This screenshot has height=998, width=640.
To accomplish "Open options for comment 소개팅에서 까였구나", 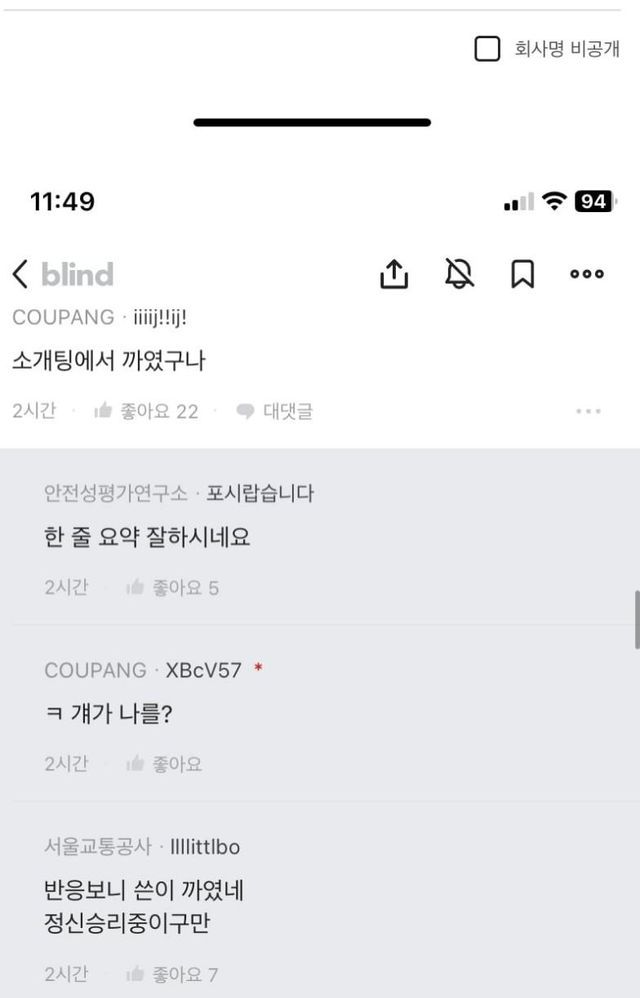I will [588, 411].
